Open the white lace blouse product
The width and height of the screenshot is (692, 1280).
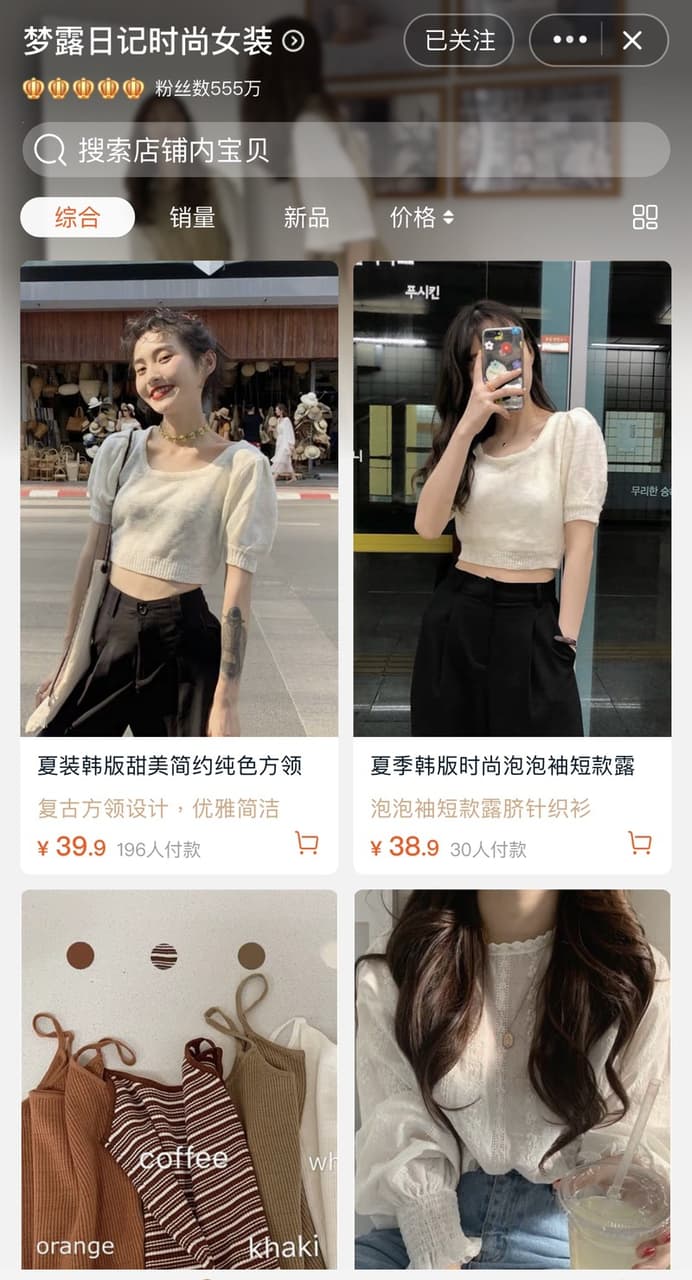tap(512, 1080)
